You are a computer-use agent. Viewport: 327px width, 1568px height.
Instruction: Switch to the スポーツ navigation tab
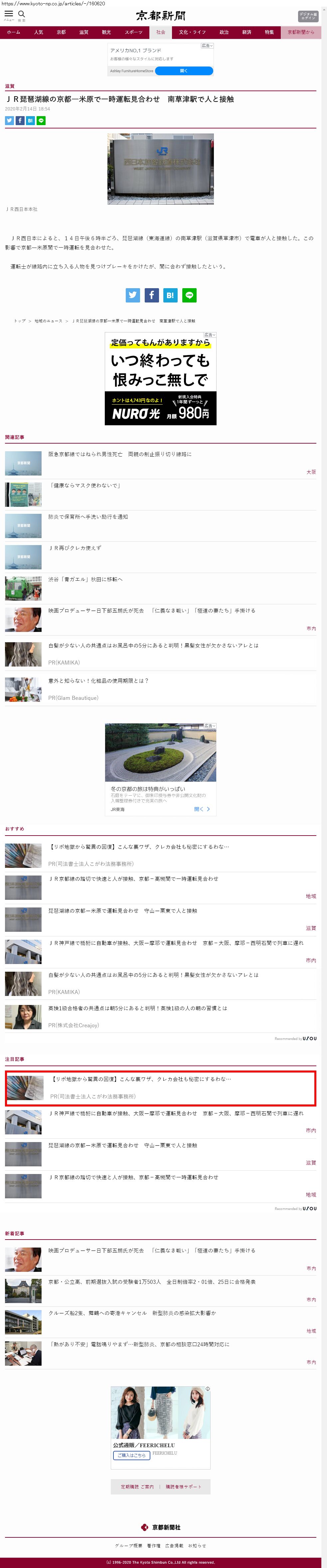pyautogui.click(x=133, y=32)
